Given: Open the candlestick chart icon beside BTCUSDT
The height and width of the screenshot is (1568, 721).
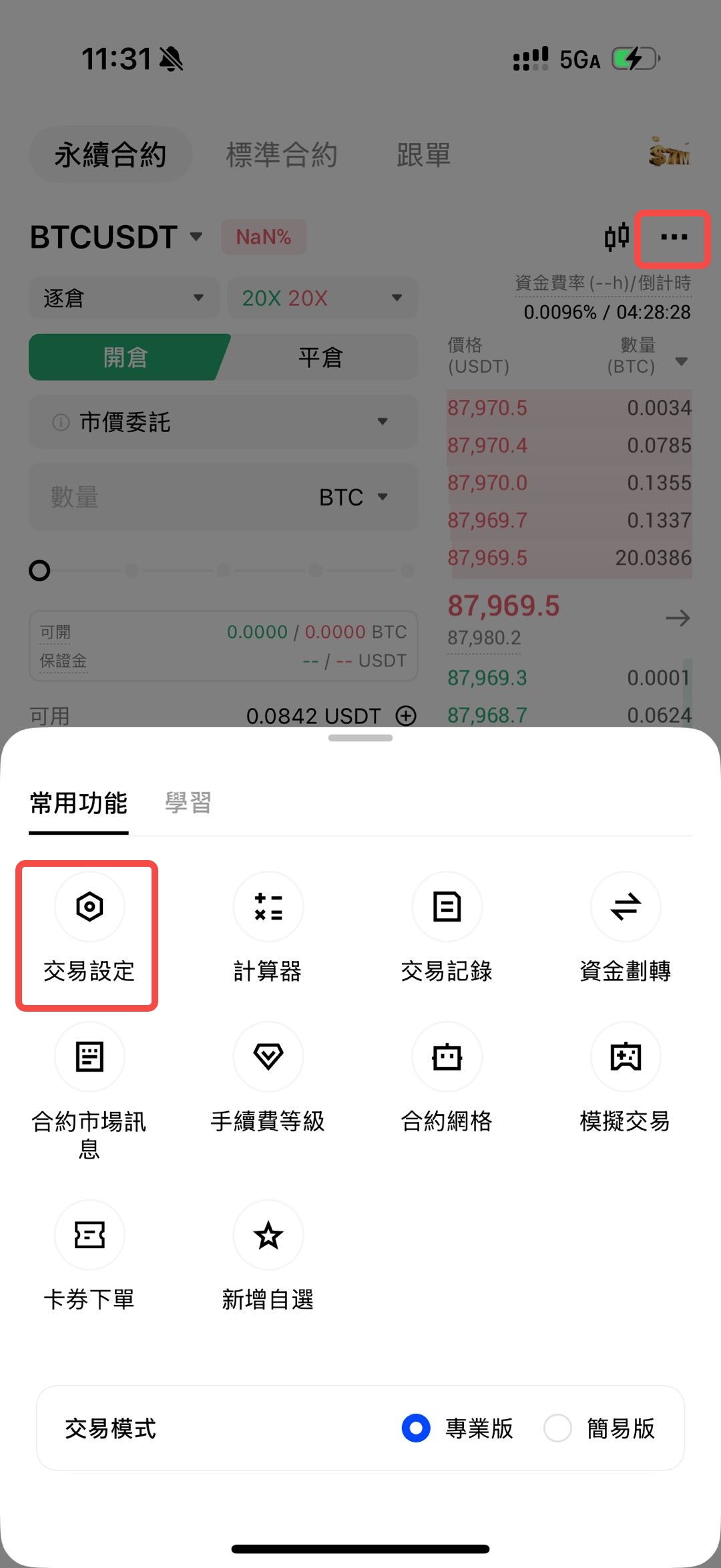Looking at the screenshot, I should pos(616,237).
